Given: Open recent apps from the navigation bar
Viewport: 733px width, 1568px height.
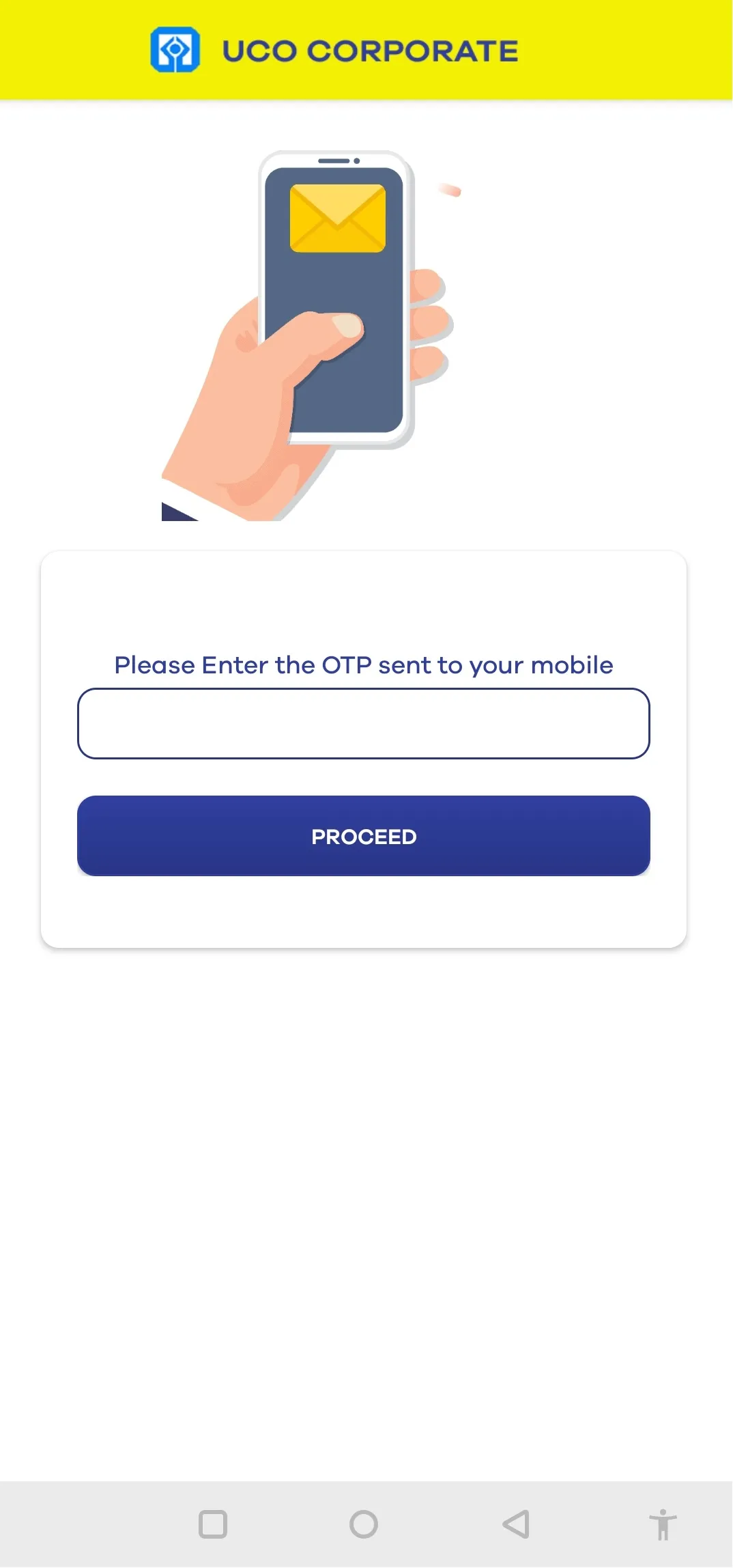Looking at the screenshot, I should click(212, 1524).
